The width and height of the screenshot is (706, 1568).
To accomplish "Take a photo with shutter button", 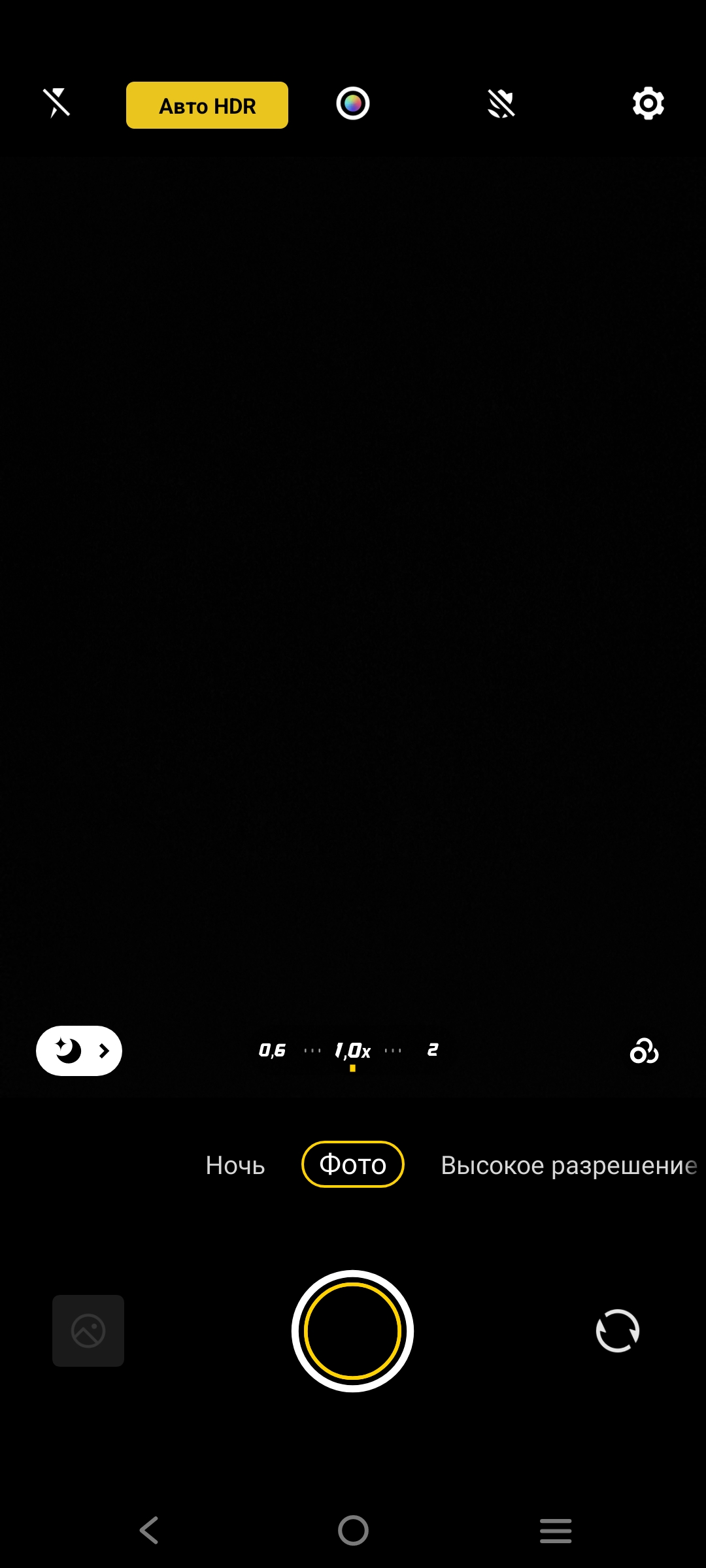I will (x=352, y=1331).
